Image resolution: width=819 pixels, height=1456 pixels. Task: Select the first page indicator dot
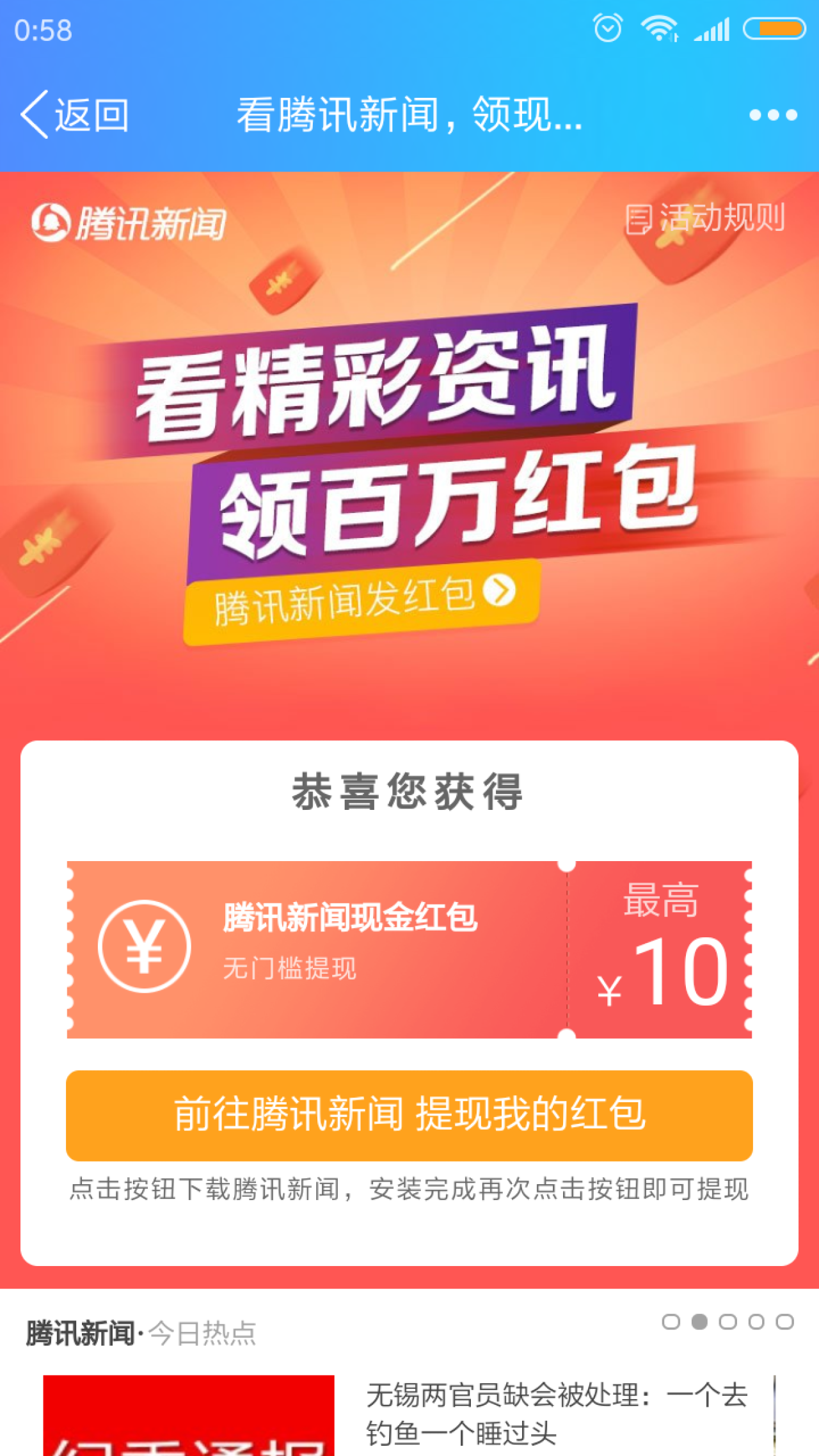pyautogui.click(x=671, y=1322)
